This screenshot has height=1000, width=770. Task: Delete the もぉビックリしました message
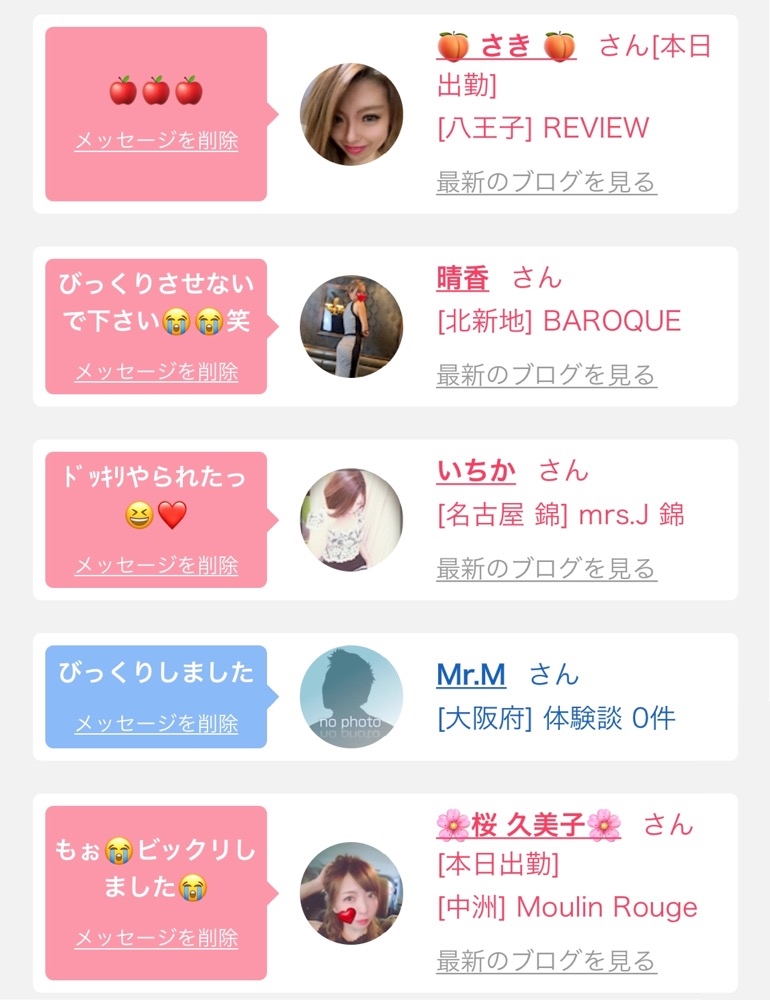coord(156,938)
